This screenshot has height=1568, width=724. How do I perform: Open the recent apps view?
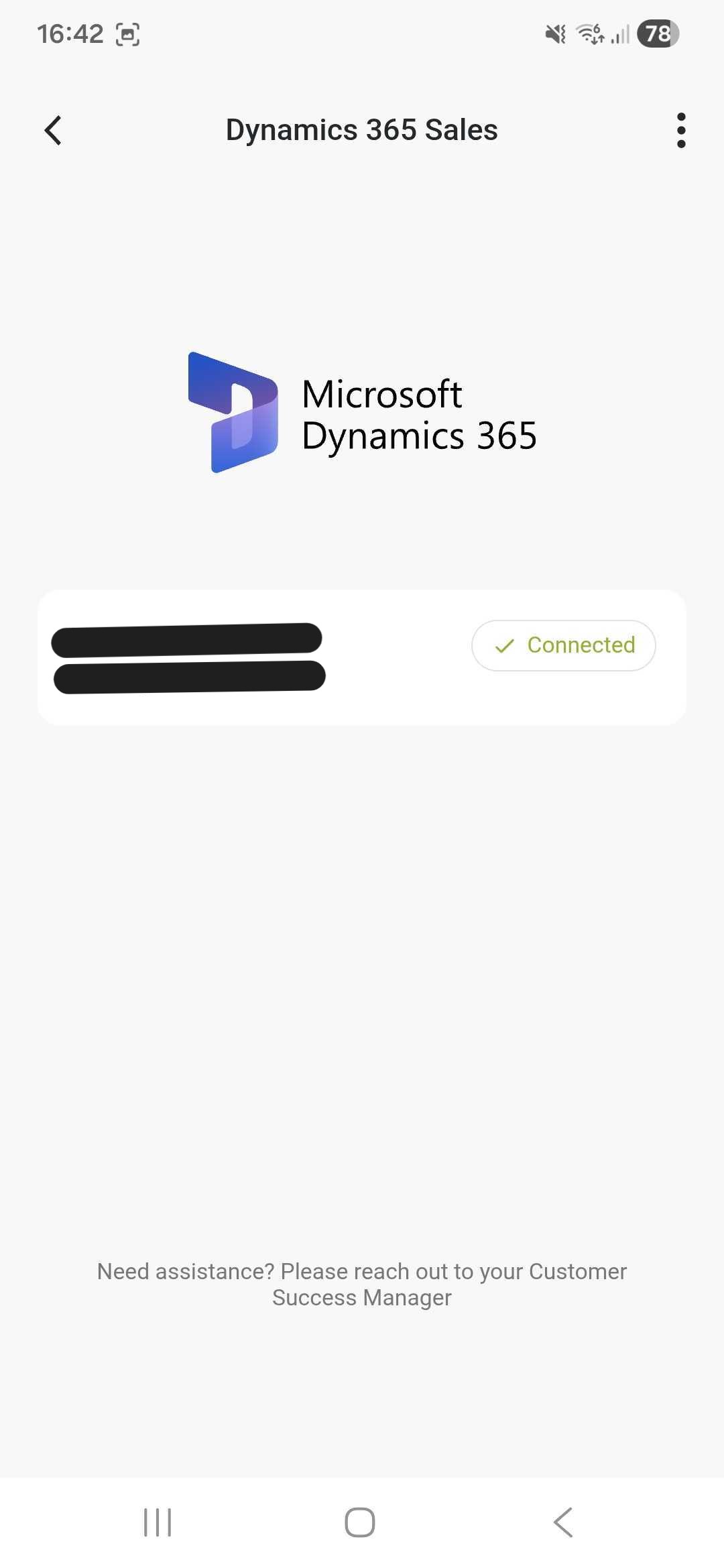pos(158,1522)
